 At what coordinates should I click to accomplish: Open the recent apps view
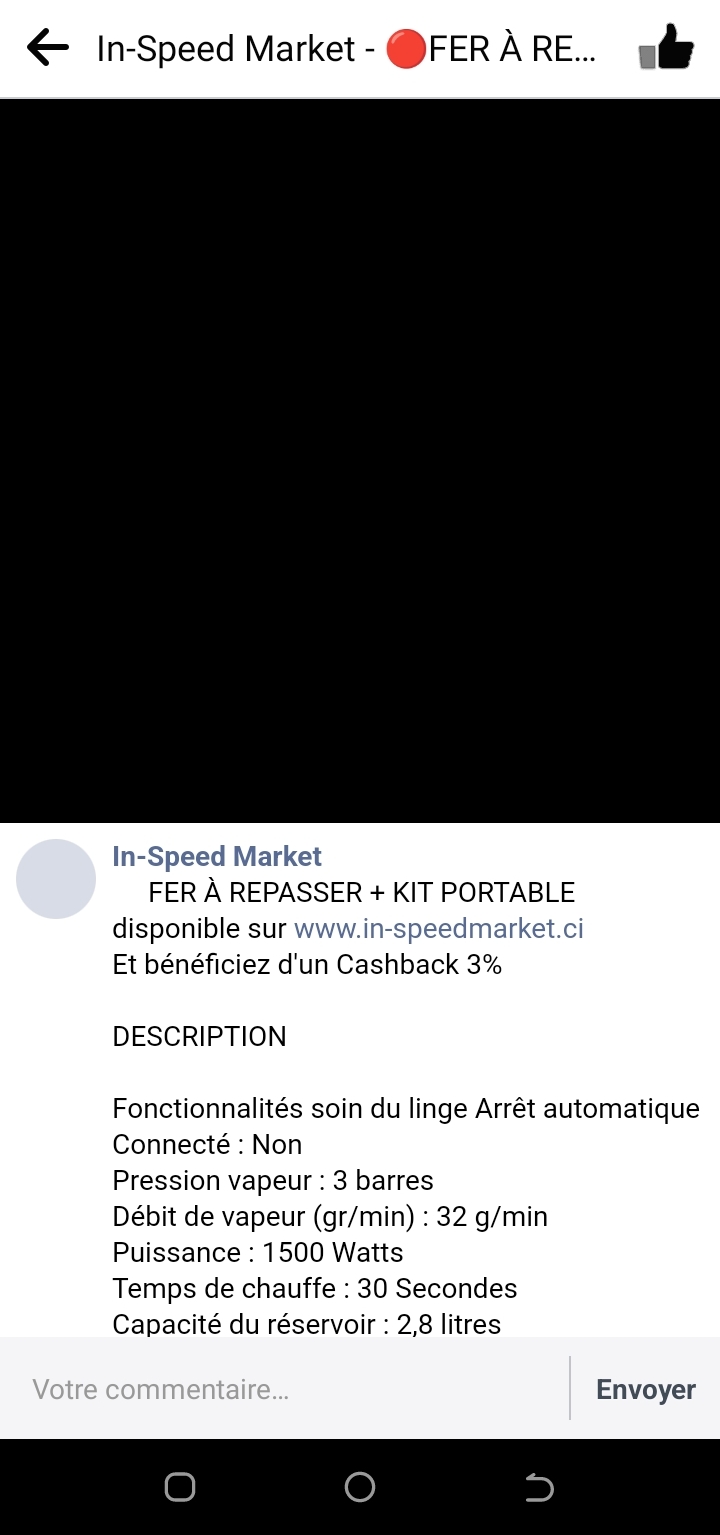click(180, 1487)
